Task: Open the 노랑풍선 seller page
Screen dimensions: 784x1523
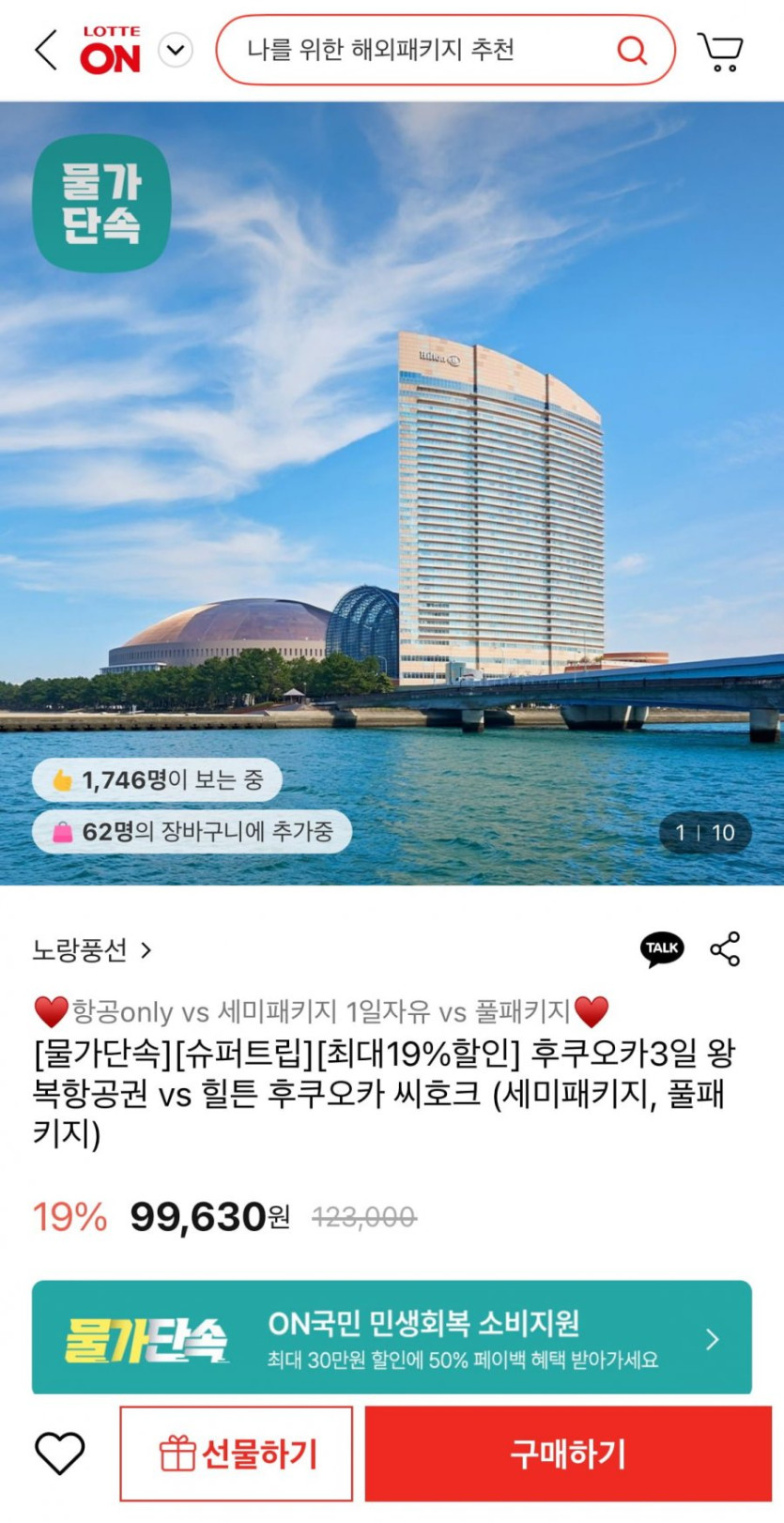Action: click(x=92, y=950)
